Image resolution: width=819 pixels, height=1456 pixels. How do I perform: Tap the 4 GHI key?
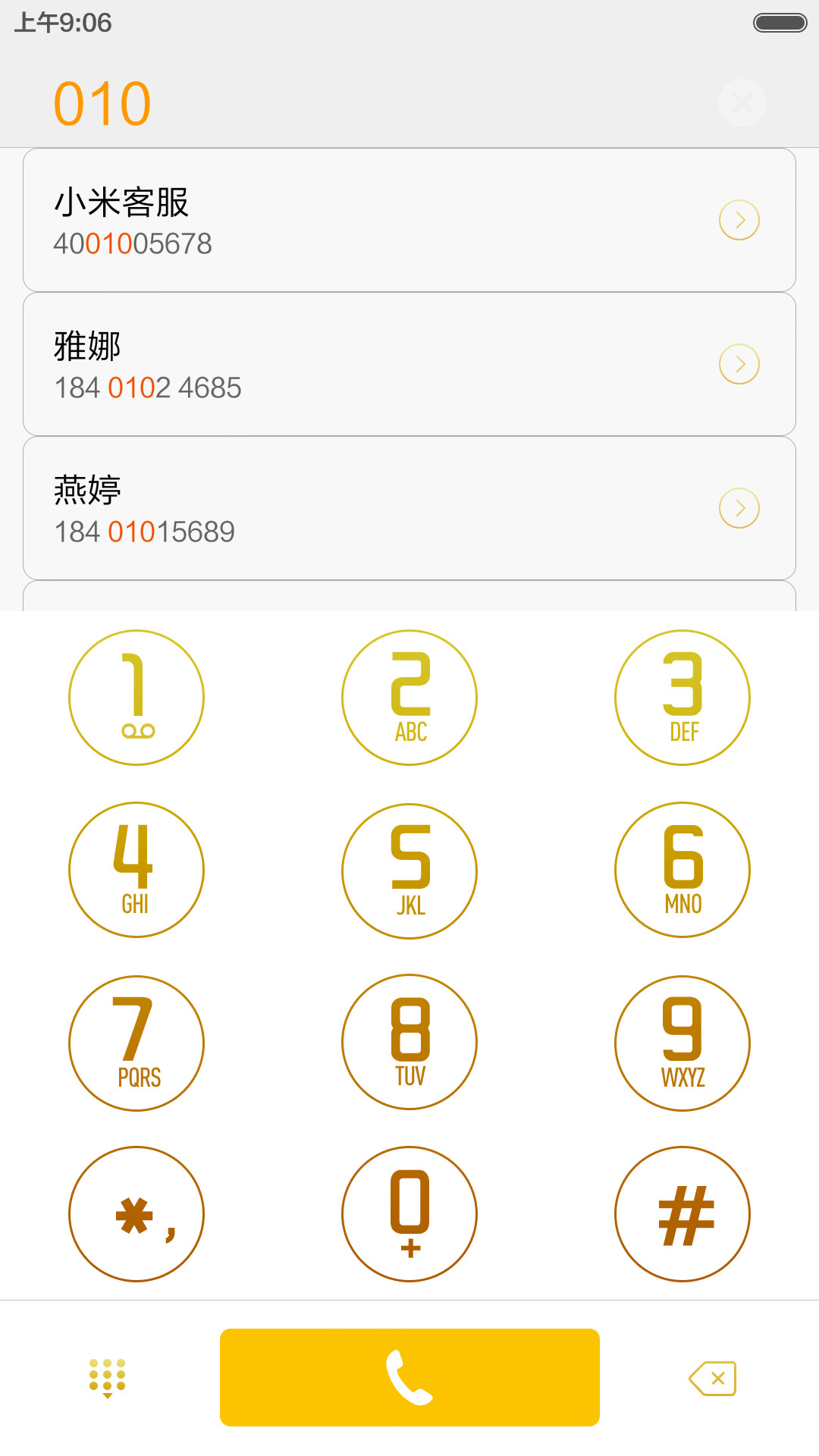pos(136,870)
